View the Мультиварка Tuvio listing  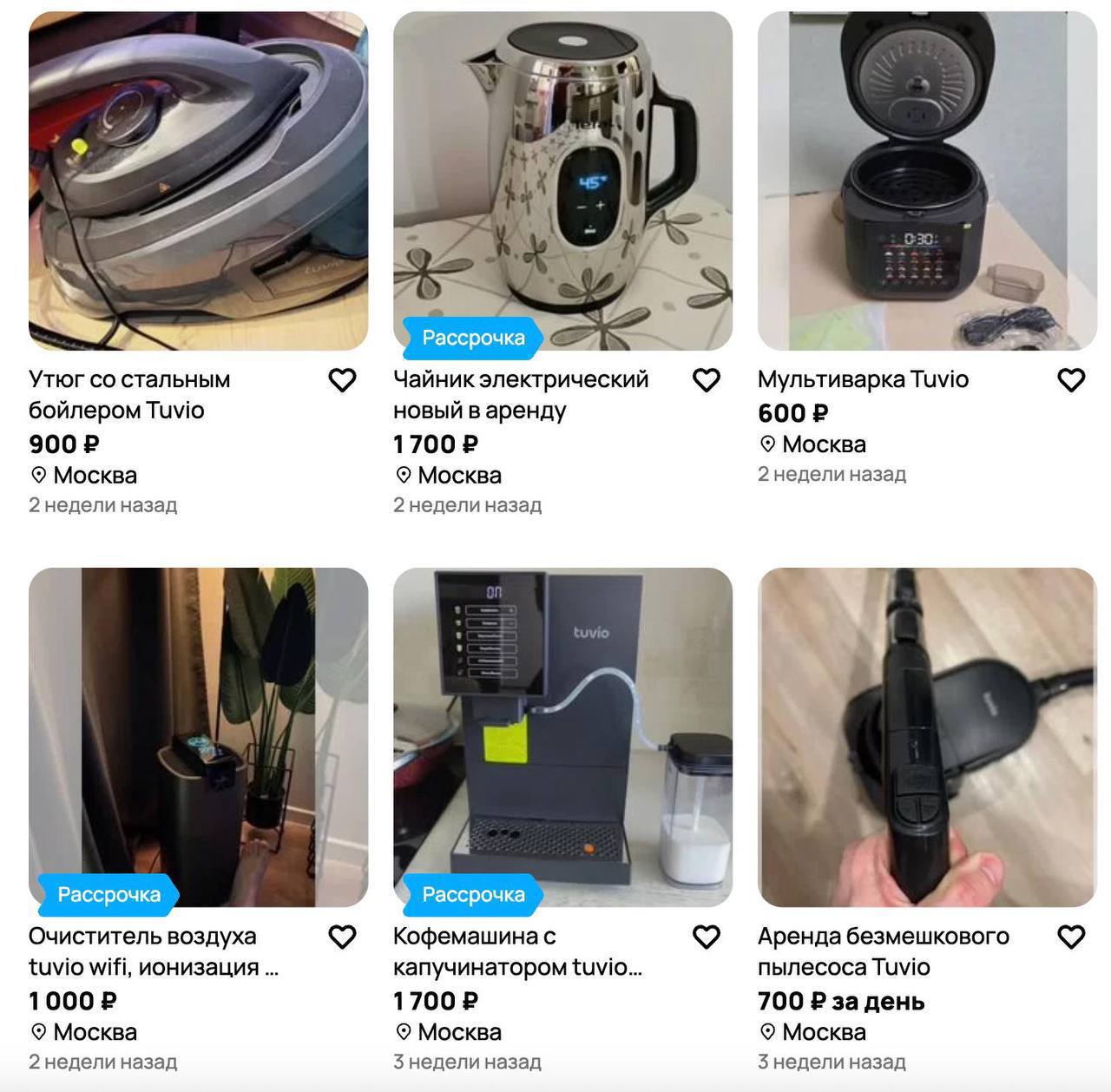point(863,379)
